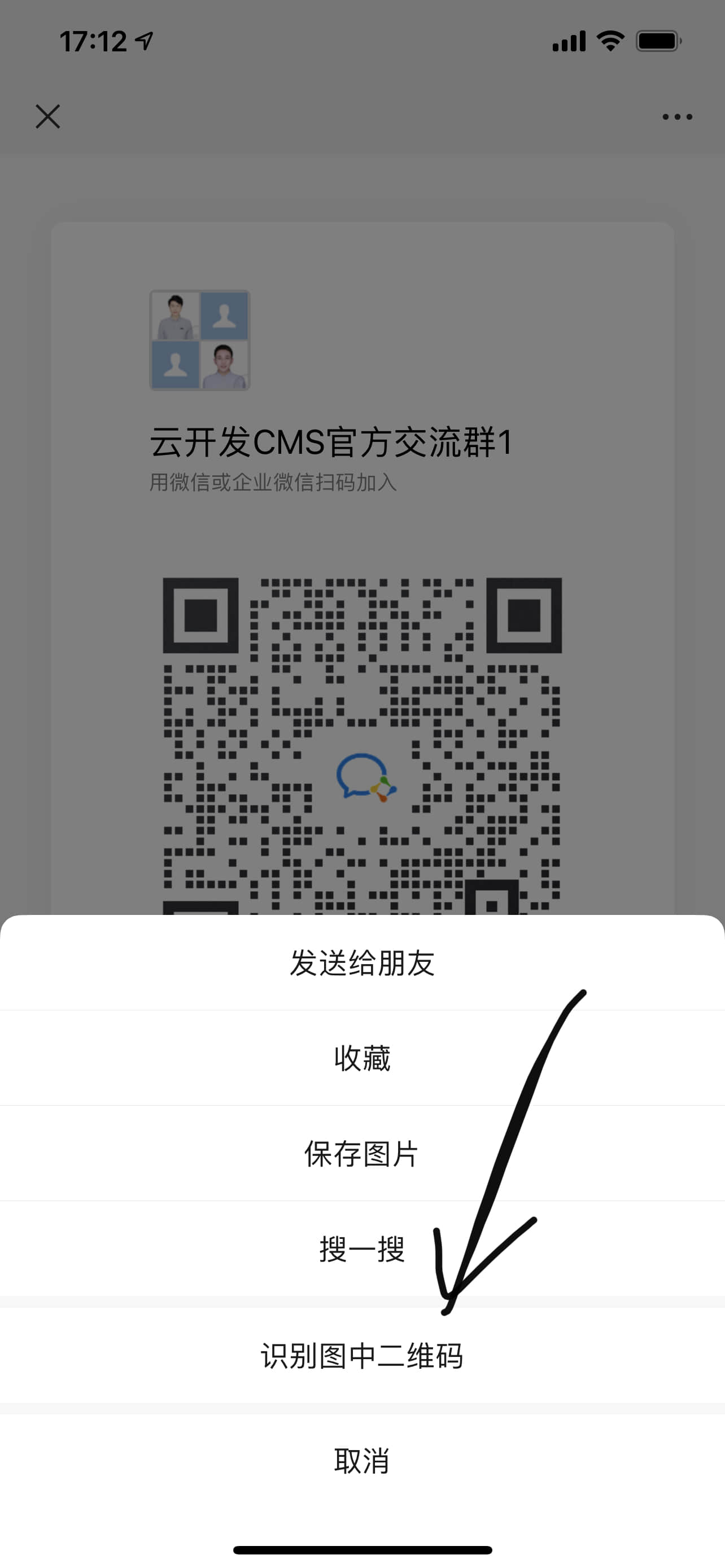Close the page with the X icon
Viewport: 725px width, 1568px height.
47,116
